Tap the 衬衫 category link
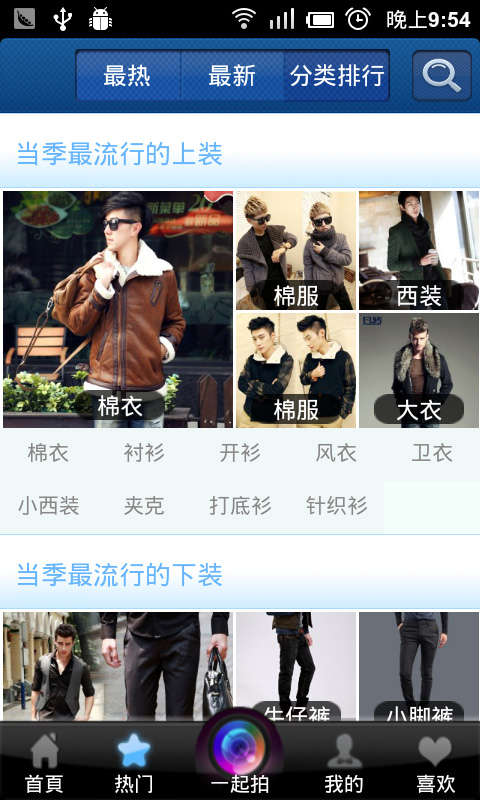The height and width of the screenshot is (800, 480). (x=144, y=453)
